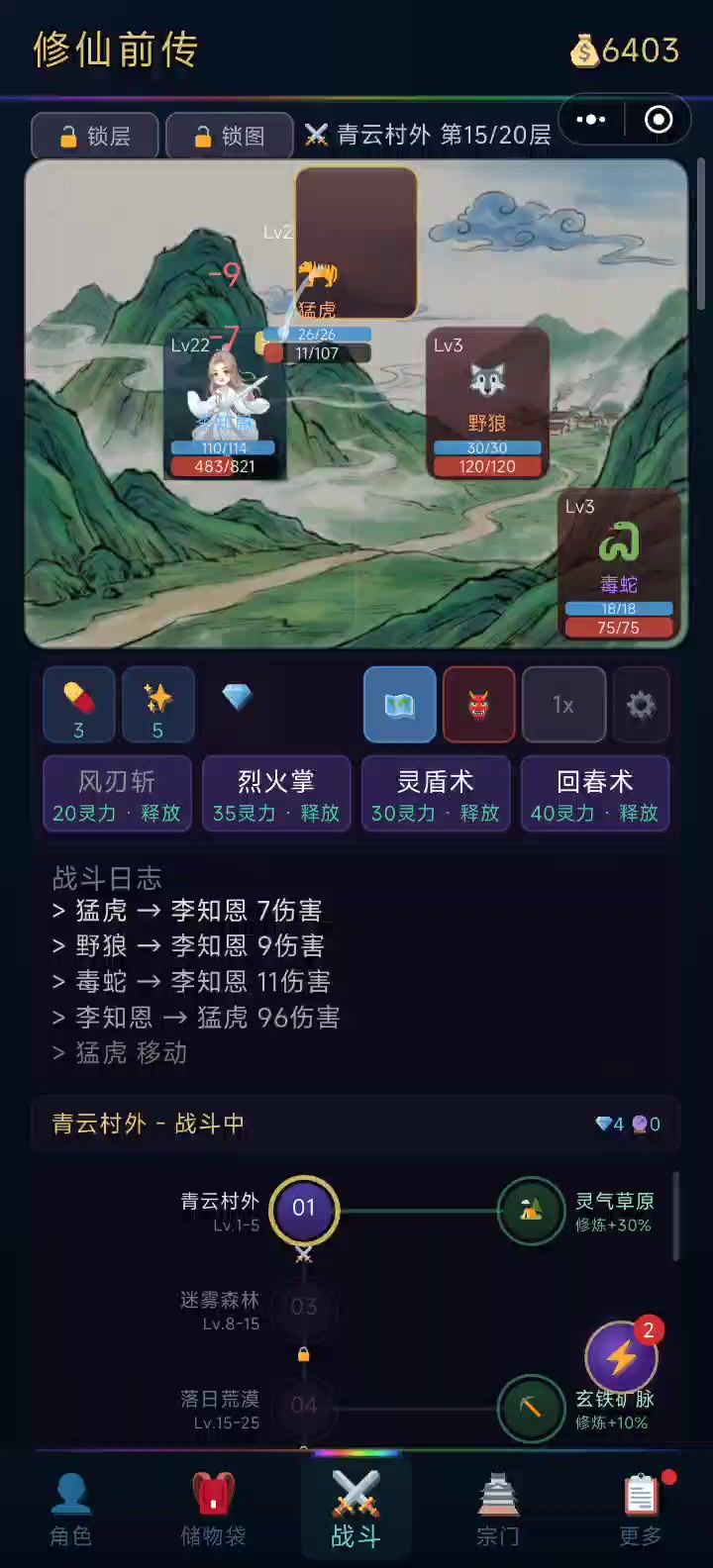This screenshot has width=713, height=1568.
Task: Toggle the 锁层 floor lock button
Action: pyautogui.click(x=95, y=136)
